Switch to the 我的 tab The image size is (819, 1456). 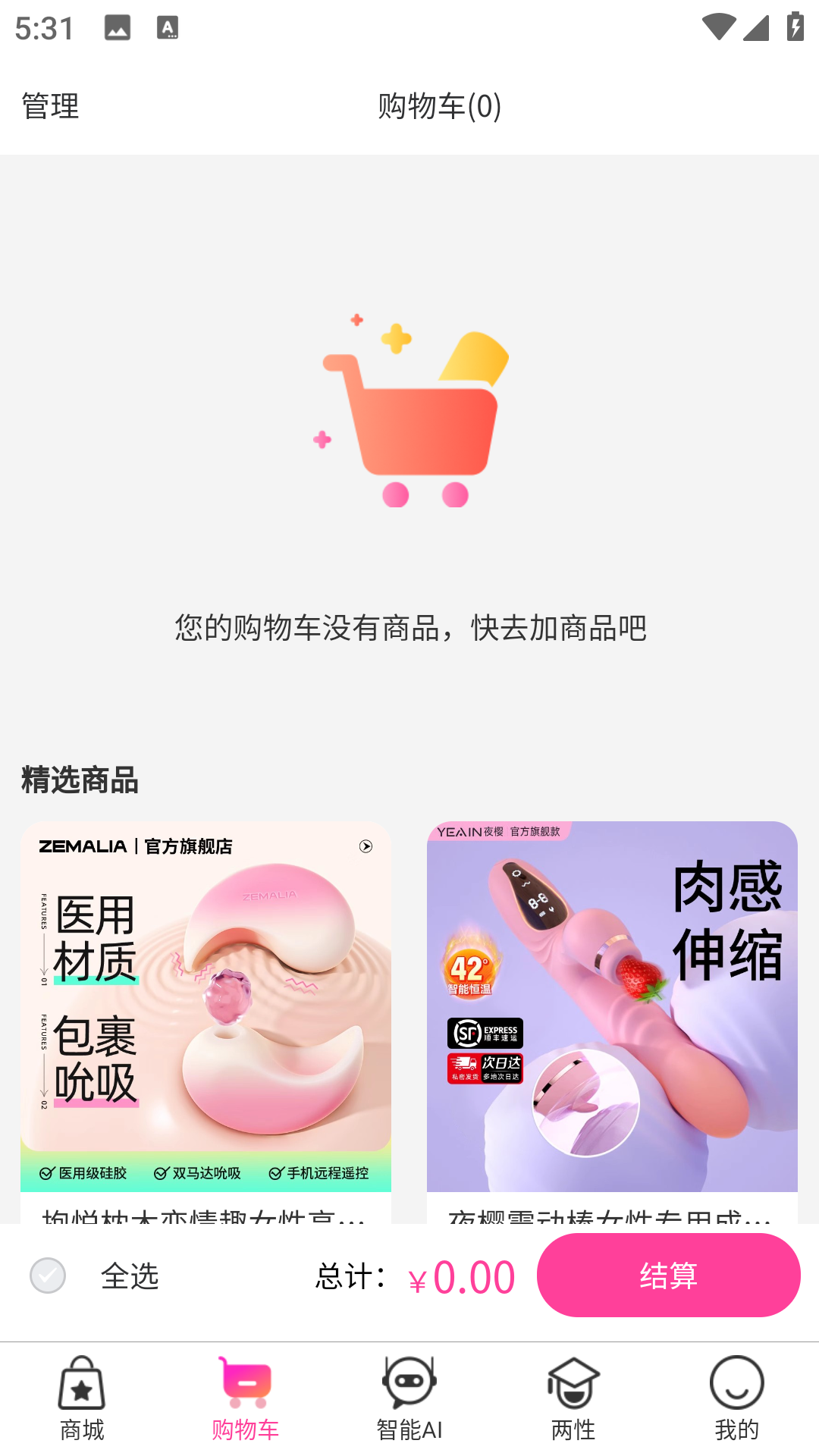(x=736, y=1399)
